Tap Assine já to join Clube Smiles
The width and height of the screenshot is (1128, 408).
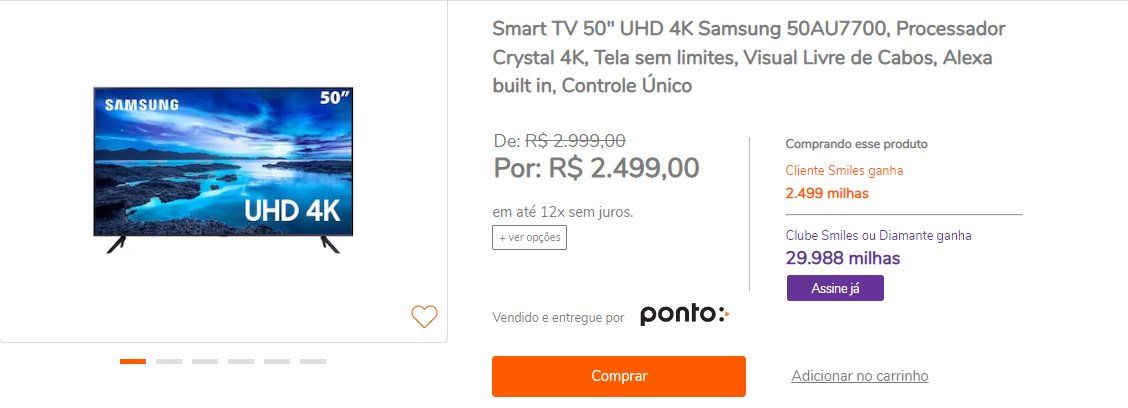pos(835,288)
